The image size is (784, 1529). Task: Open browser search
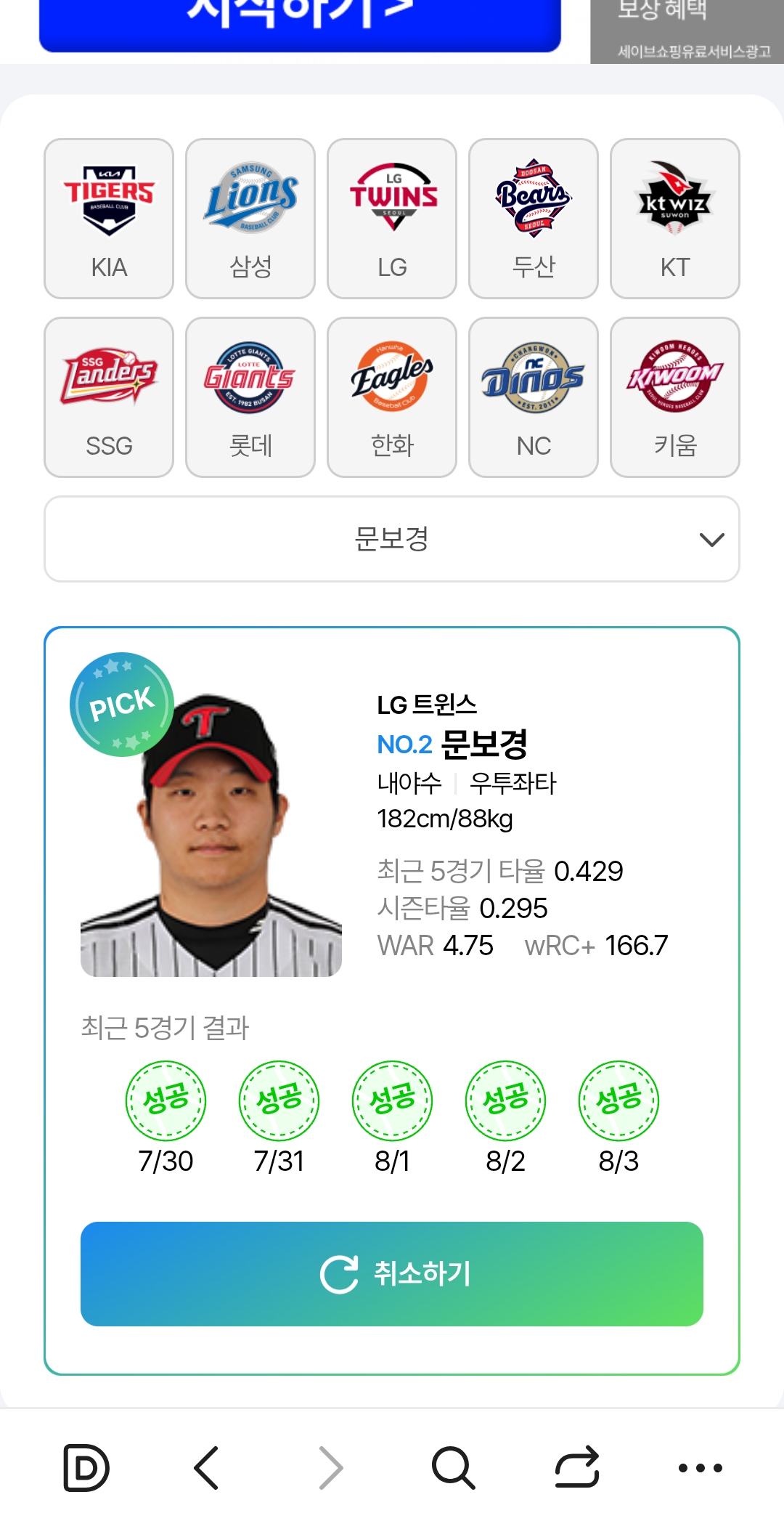point(453,1467)
